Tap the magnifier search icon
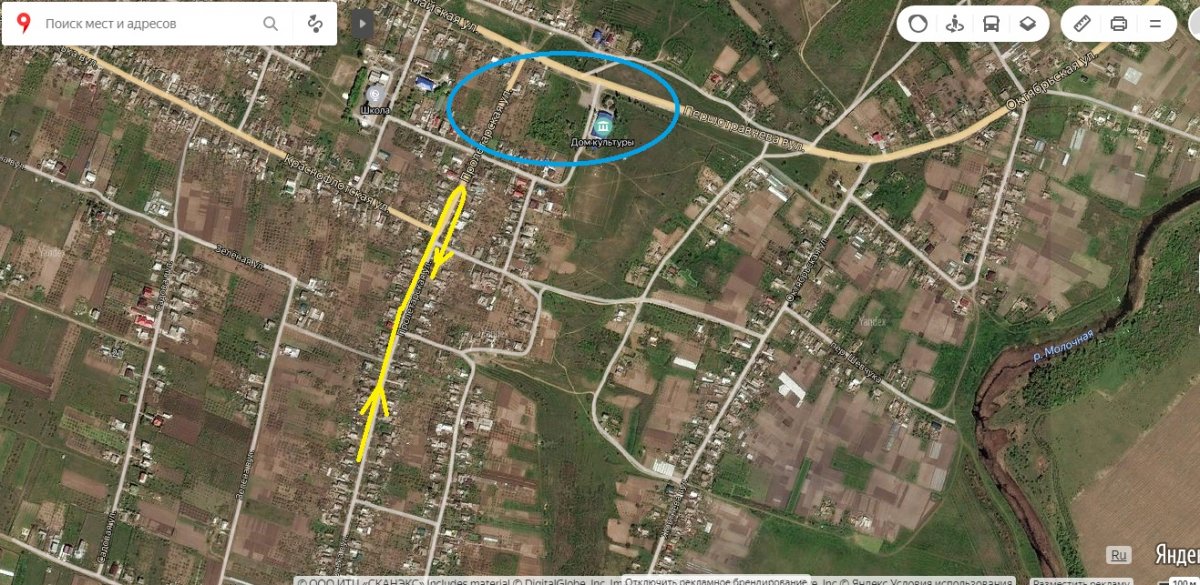The image size is (1200, 585). [x=271, y=23]
